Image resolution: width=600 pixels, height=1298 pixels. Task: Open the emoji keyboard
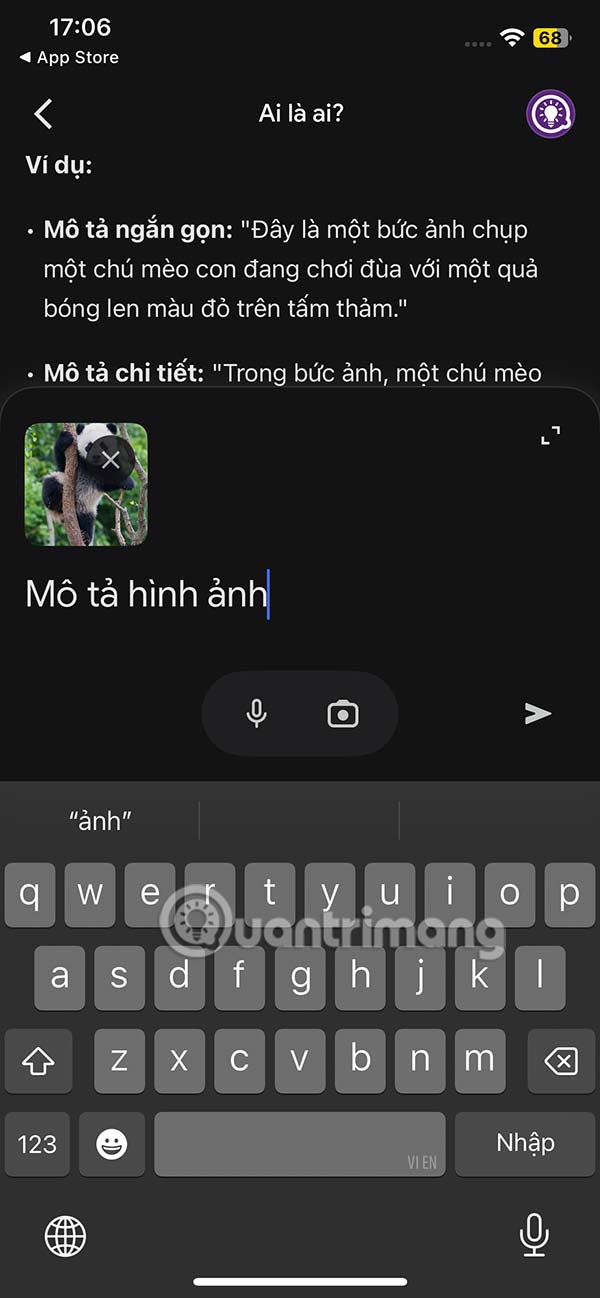pyautogui.click(x=111, y=1143)
